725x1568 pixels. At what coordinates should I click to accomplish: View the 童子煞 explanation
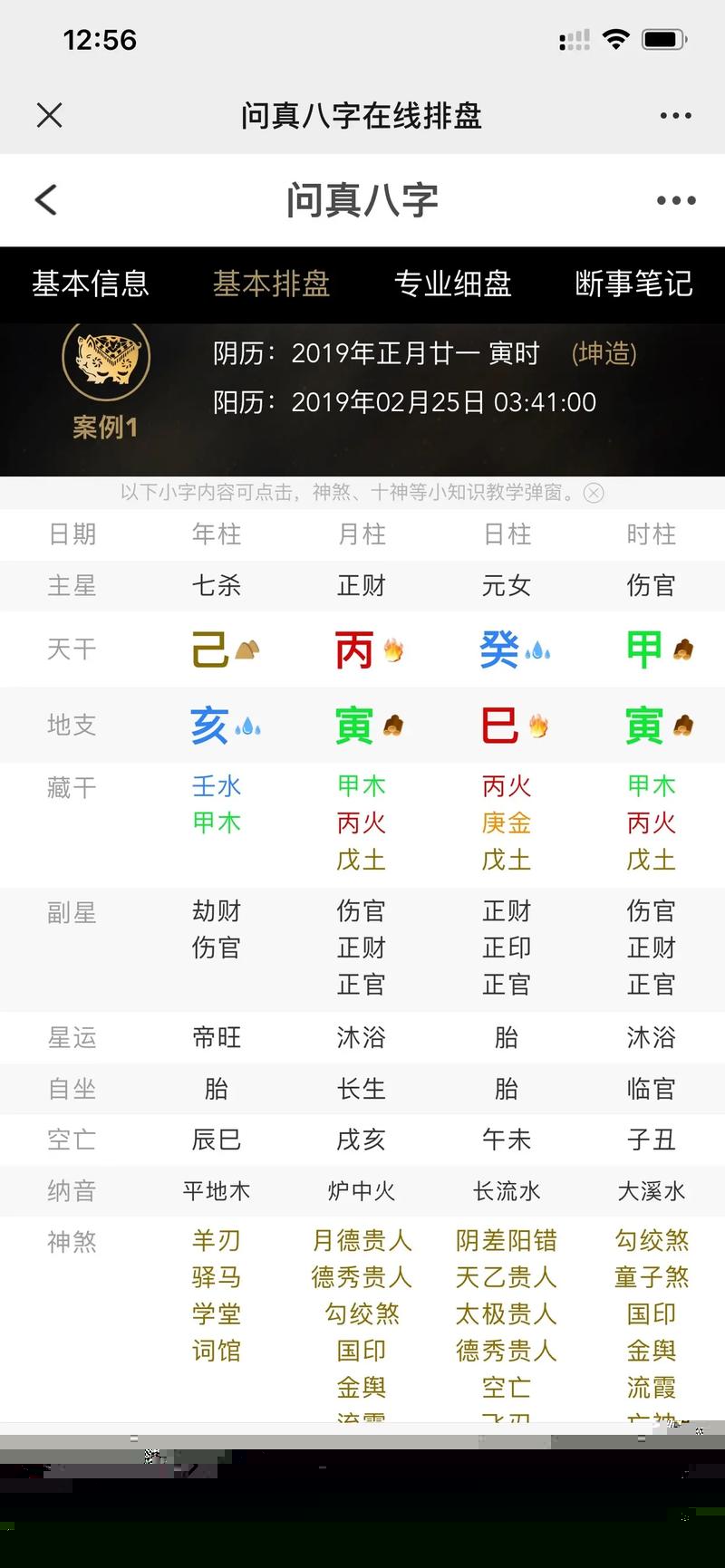coord(652,1278)
